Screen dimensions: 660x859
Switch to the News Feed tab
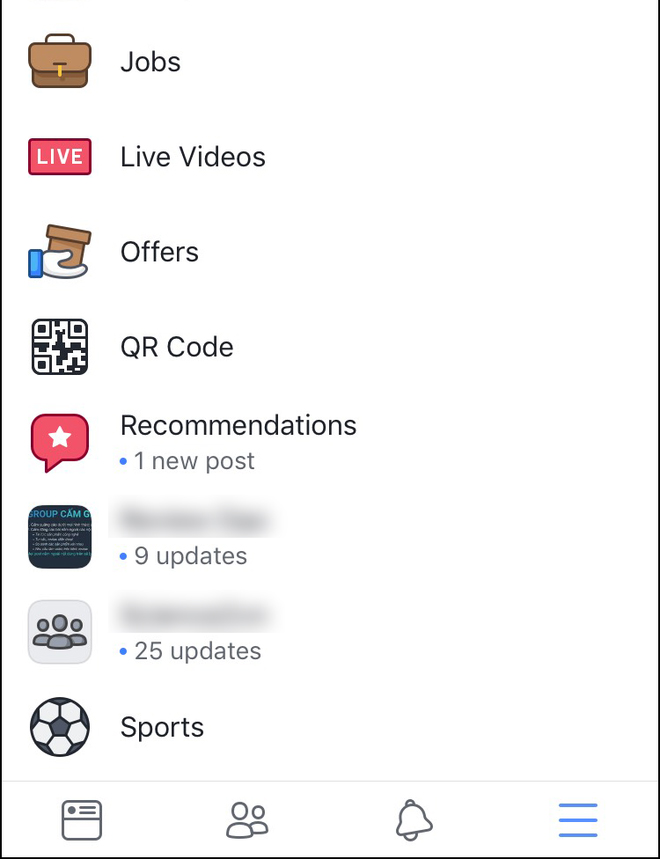click(x=82, y=820)
